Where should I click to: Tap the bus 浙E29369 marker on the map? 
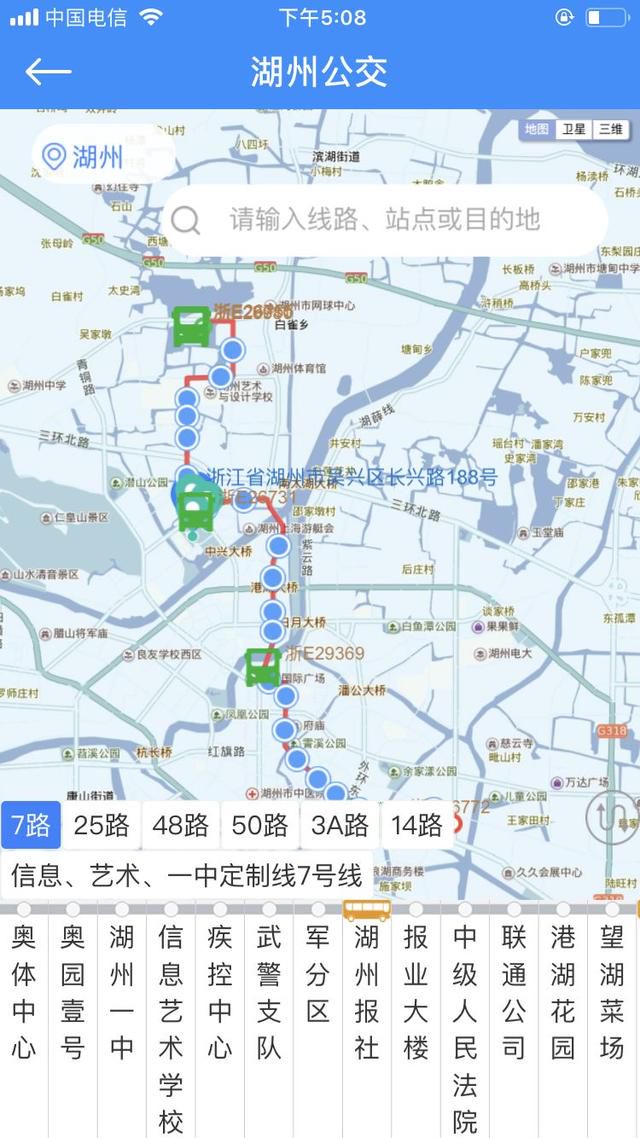pos(262,667)
